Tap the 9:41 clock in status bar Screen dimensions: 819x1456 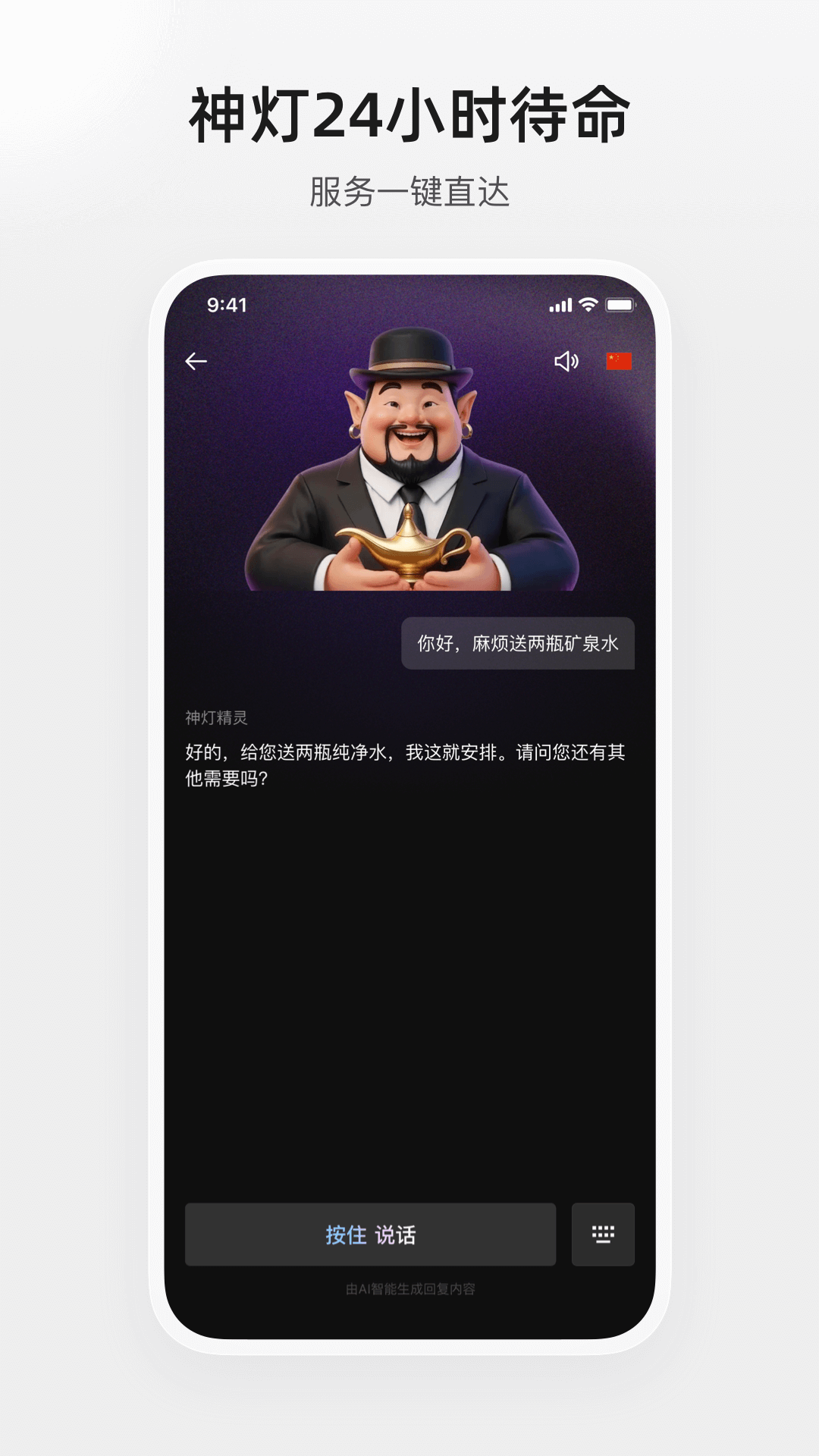pyautogui.click(x=223, y=303)
